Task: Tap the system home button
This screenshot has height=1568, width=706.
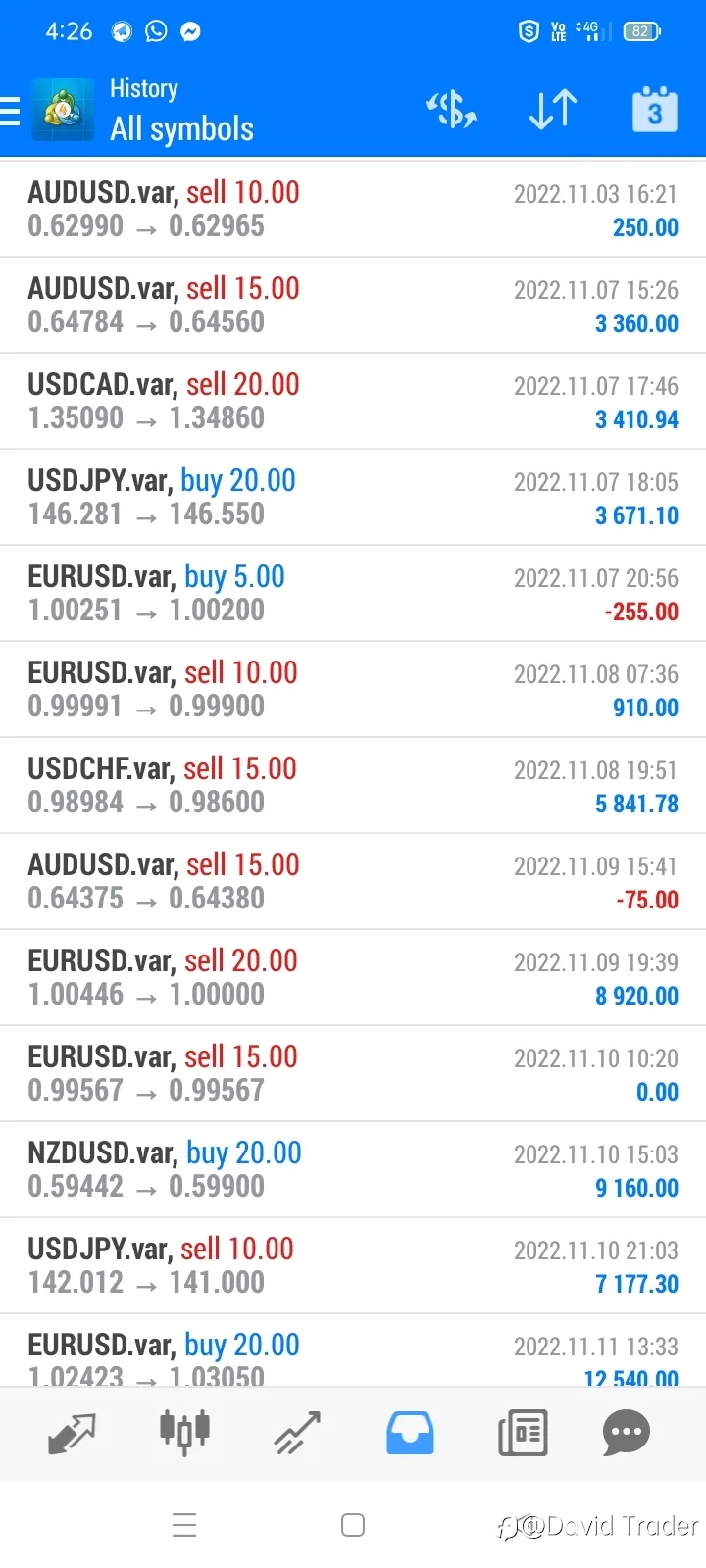Action: [x=353, y=1525]
